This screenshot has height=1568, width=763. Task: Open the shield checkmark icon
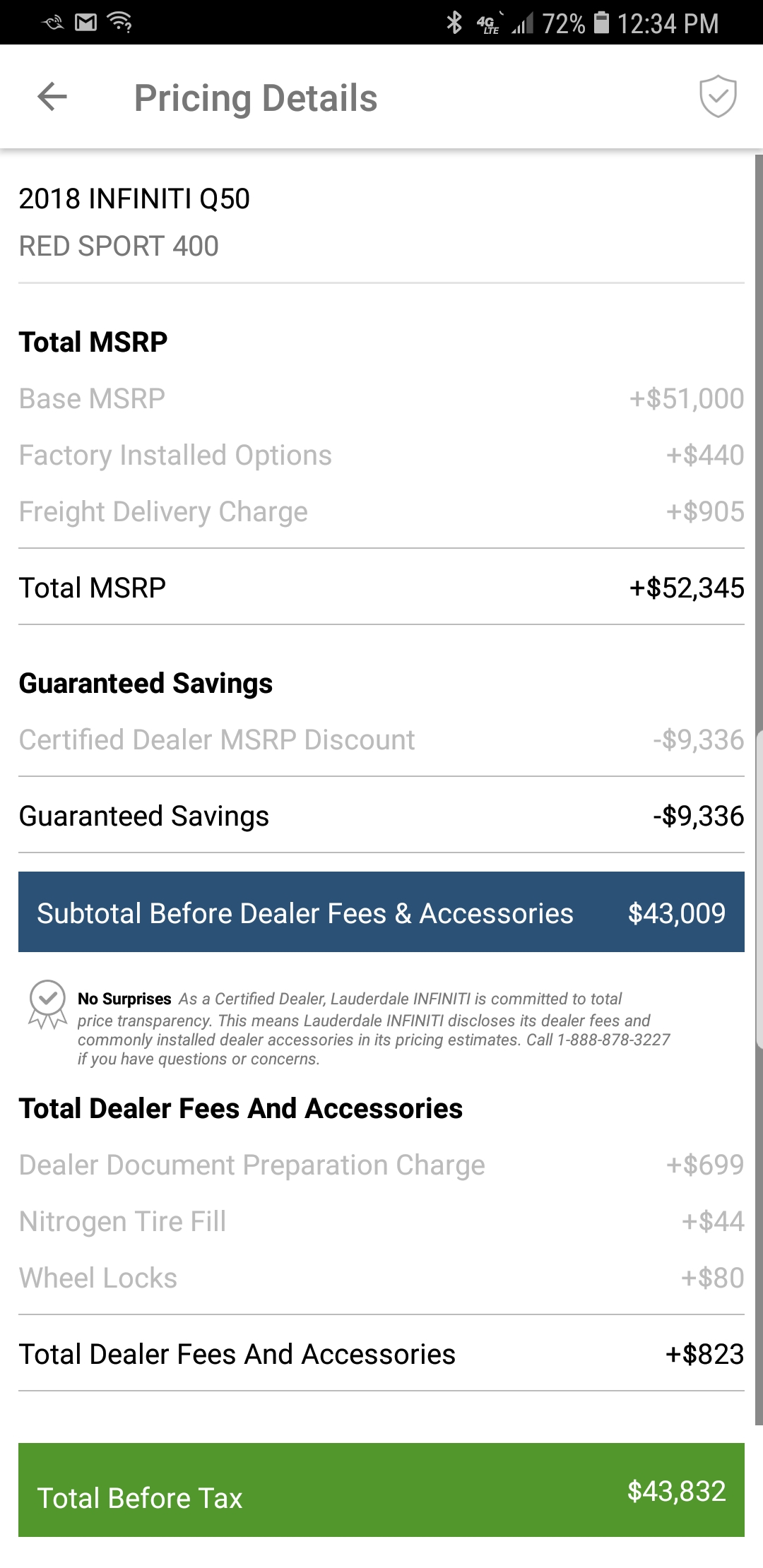718,97
